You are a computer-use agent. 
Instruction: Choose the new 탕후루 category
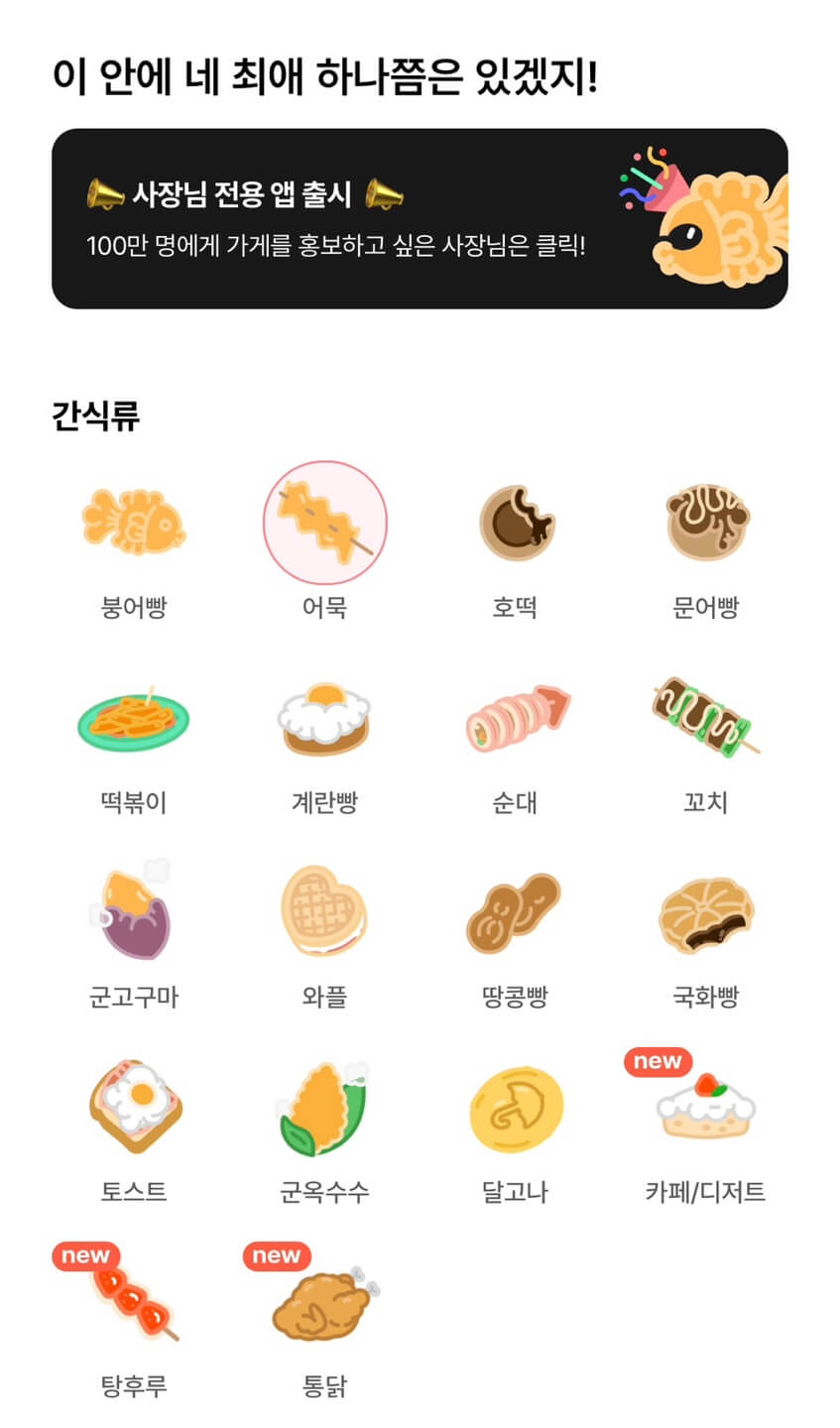[x=134, y=1322]
